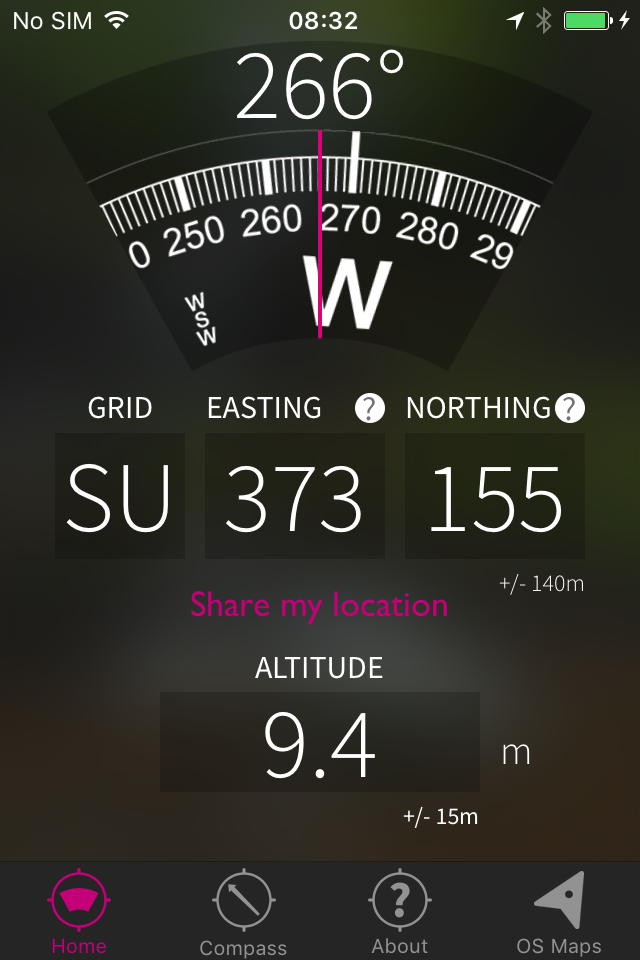Viewport: 640px width, 960px height.
Task: Open the About tab
Action: 399,912
